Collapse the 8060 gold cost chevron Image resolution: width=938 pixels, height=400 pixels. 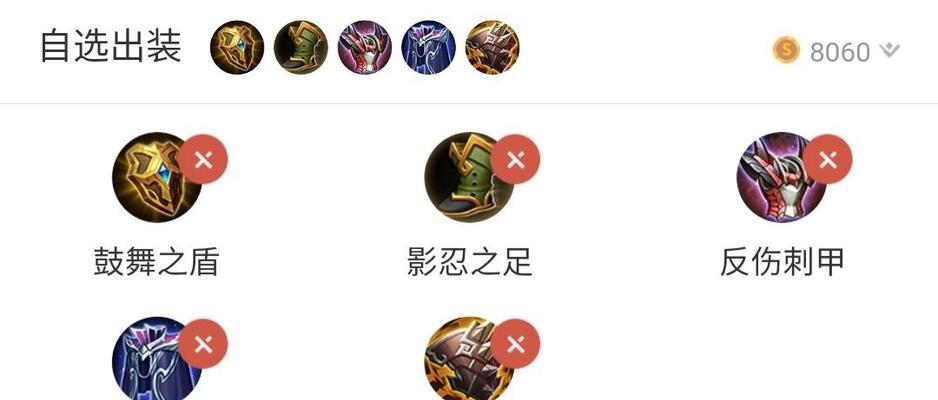[x=889, y=51]
